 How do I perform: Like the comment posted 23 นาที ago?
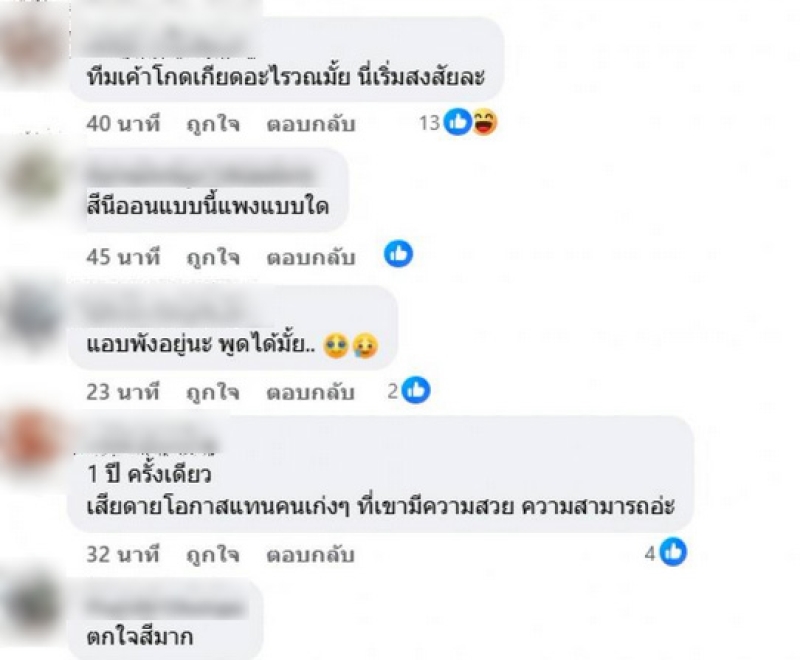(x=212, y=392)
